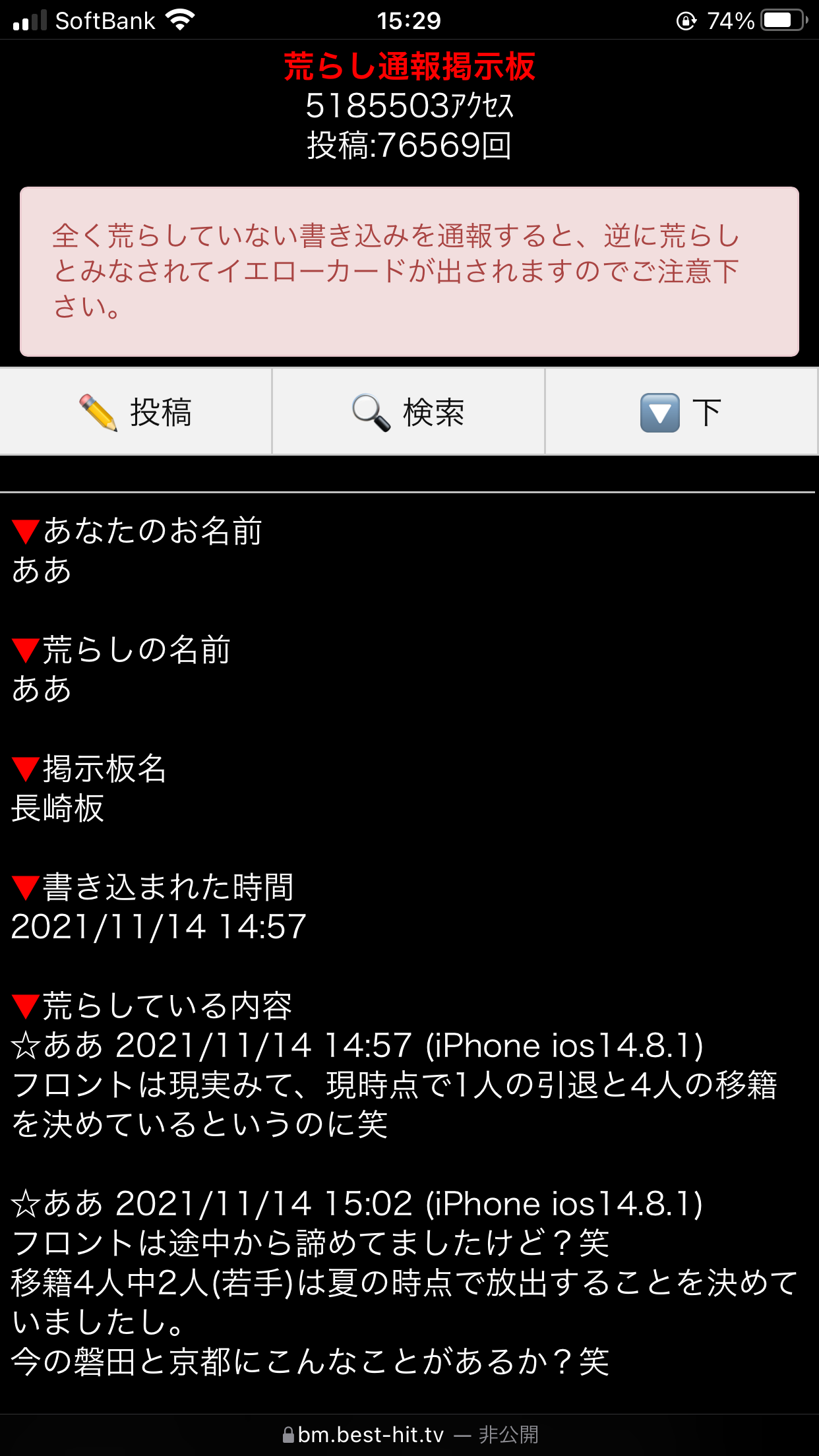Image resolution: width=819 pixels, height=1456 pixels.
Task: Open the 検索 search button
Action: coord(408,412)
